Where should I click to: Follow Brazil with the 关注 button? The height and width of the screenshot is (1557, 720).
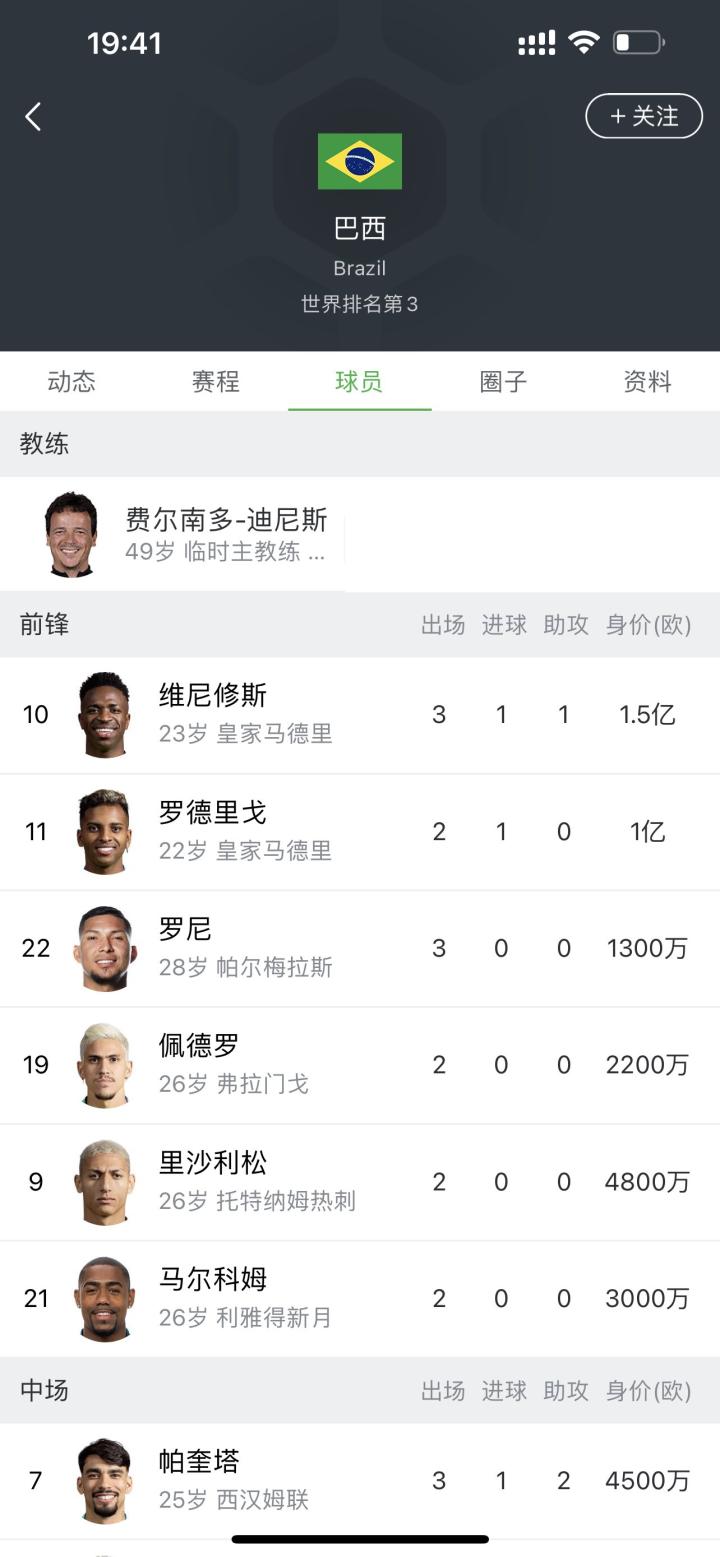[x=644, y=117]
